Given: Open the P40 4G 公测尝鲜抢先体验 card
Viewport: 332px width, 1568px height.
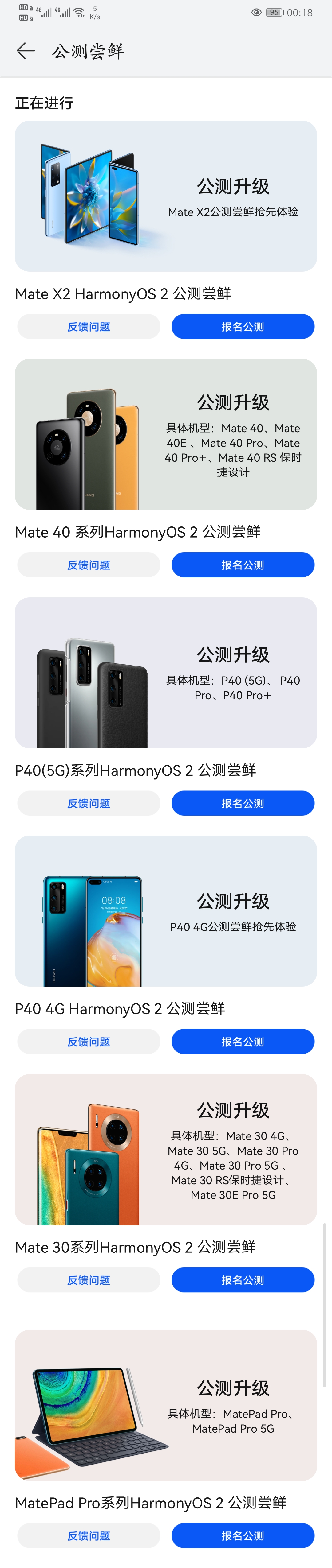Looking at the screenshot, I should tap(166, 910).
